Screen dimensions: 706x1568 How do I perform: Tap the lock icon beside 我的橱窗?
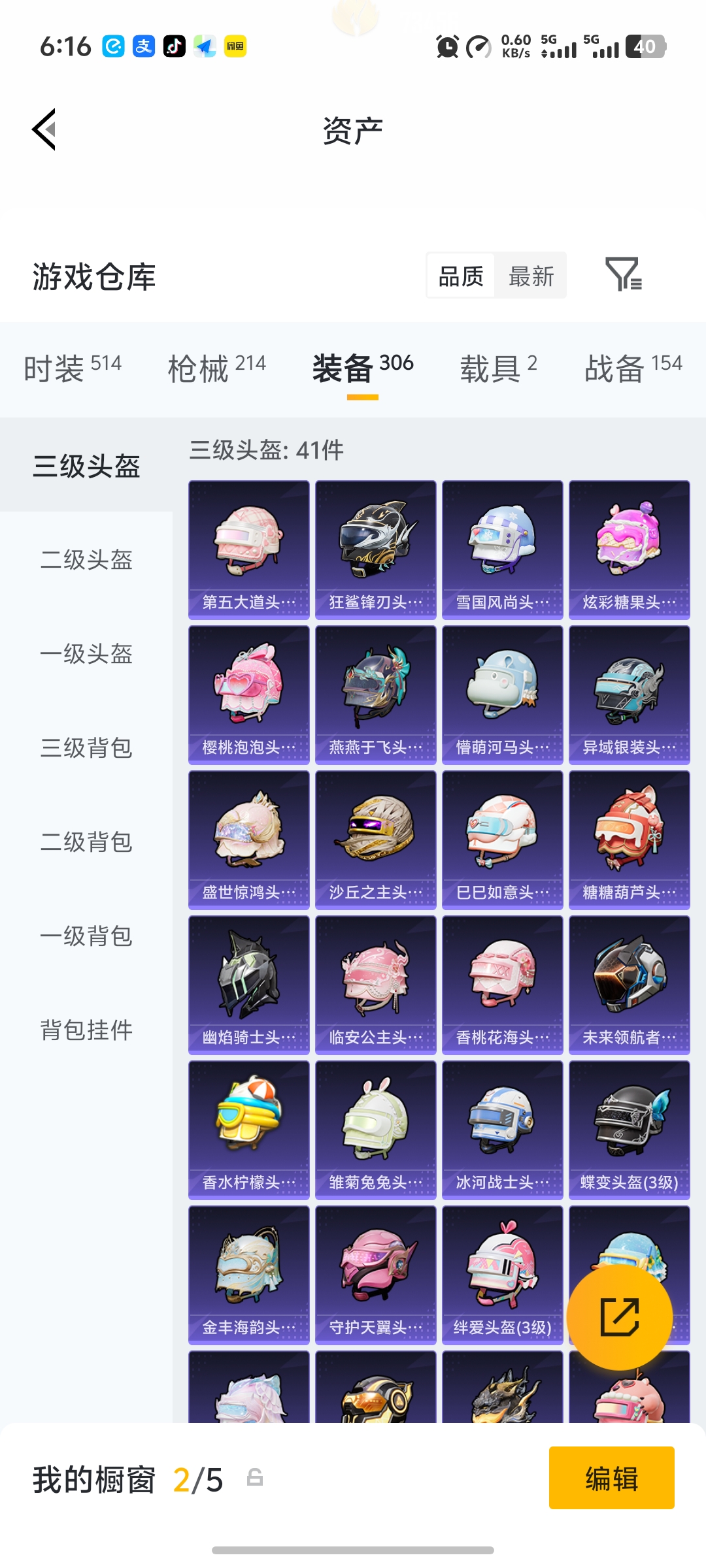[x=254, y=1478]
